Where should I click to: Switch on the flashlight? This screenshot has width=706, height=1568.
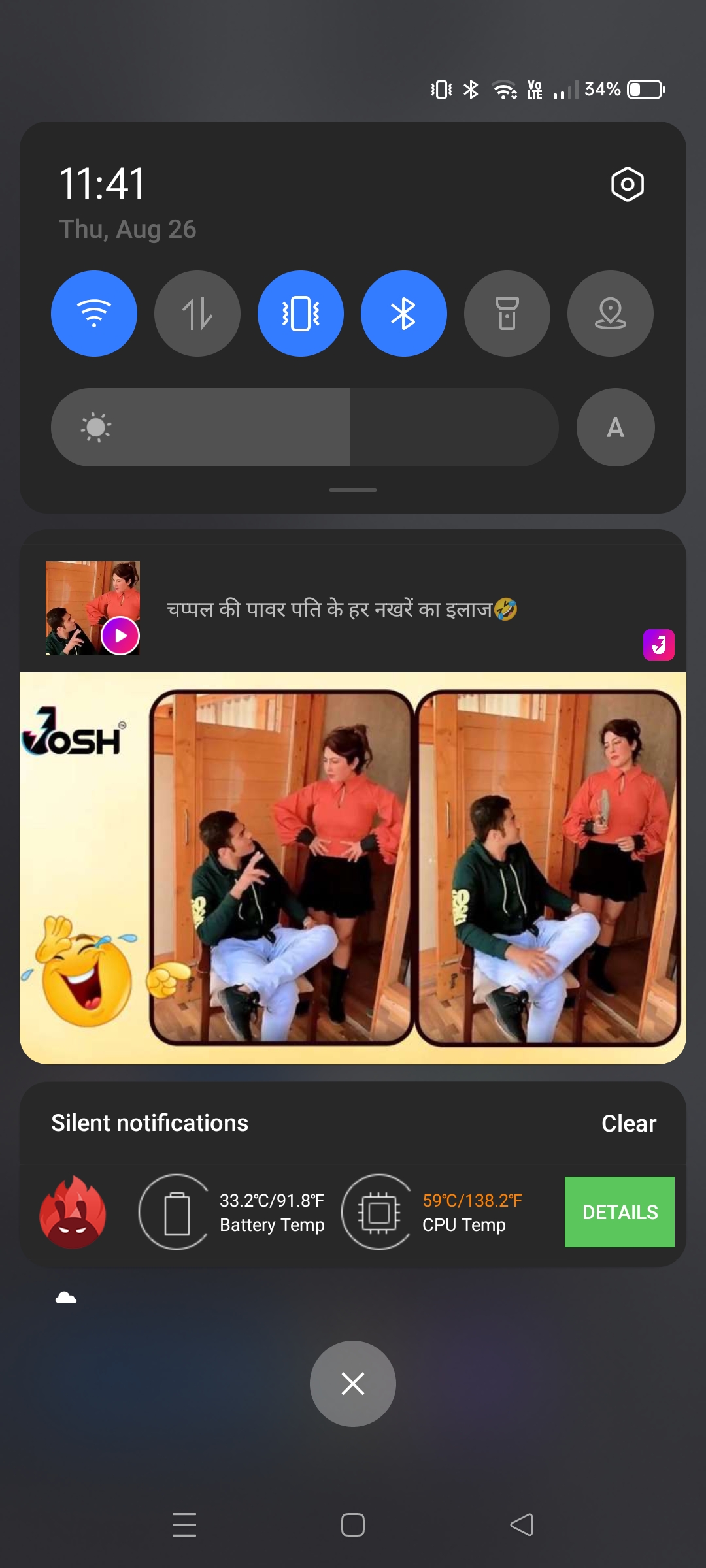point(507,314)
